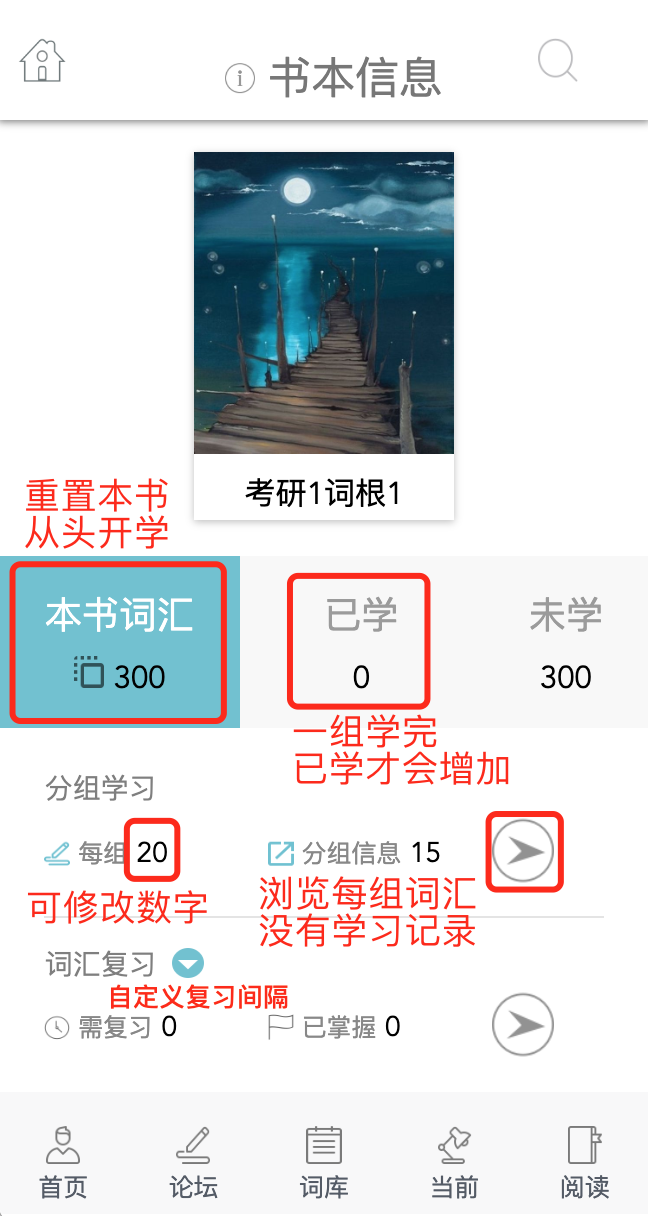Screen dimensions: 648x1216
Task: Switch to the 当前 tab
Action: point(454,1162)
